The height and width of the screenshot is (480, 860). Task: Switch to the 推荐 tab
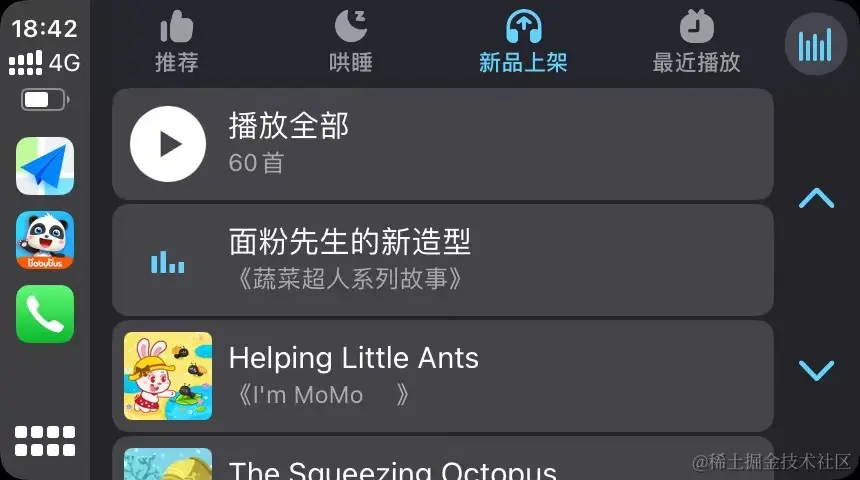click(x=177, y=42)
